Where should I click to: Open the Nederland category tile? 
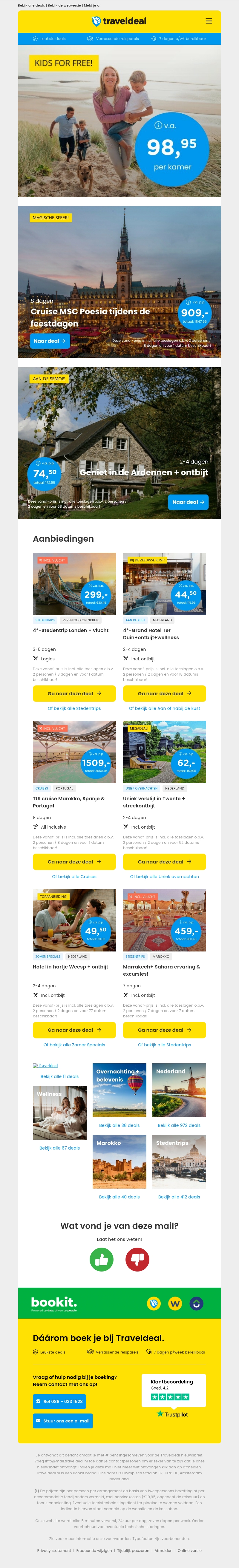(x=179, y=1090)
